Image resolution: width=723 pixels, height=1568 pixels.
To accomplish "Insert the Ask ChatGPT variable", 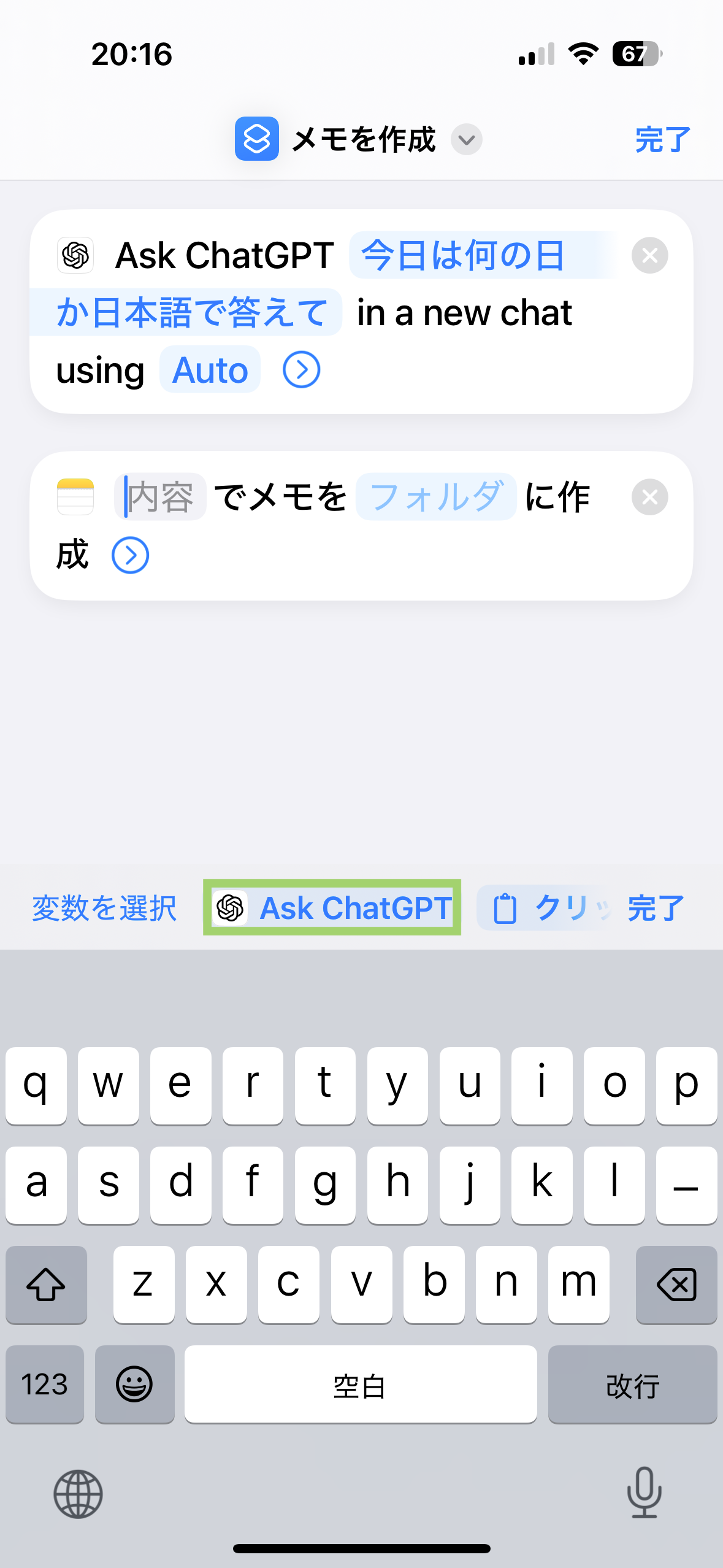I will pyautogui.click(x=332, y=908).
